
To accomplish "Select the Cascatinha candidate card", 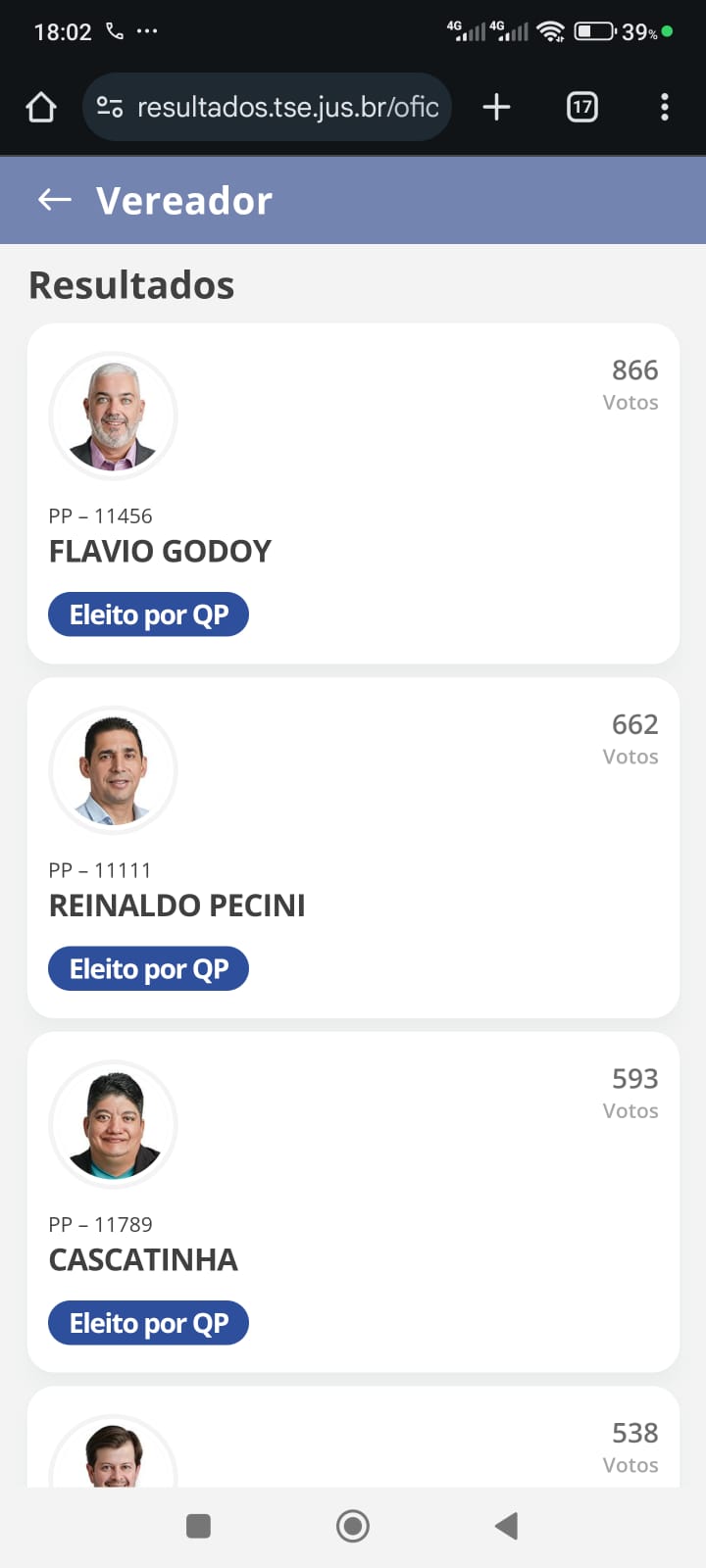I will tap(353, 1201).
